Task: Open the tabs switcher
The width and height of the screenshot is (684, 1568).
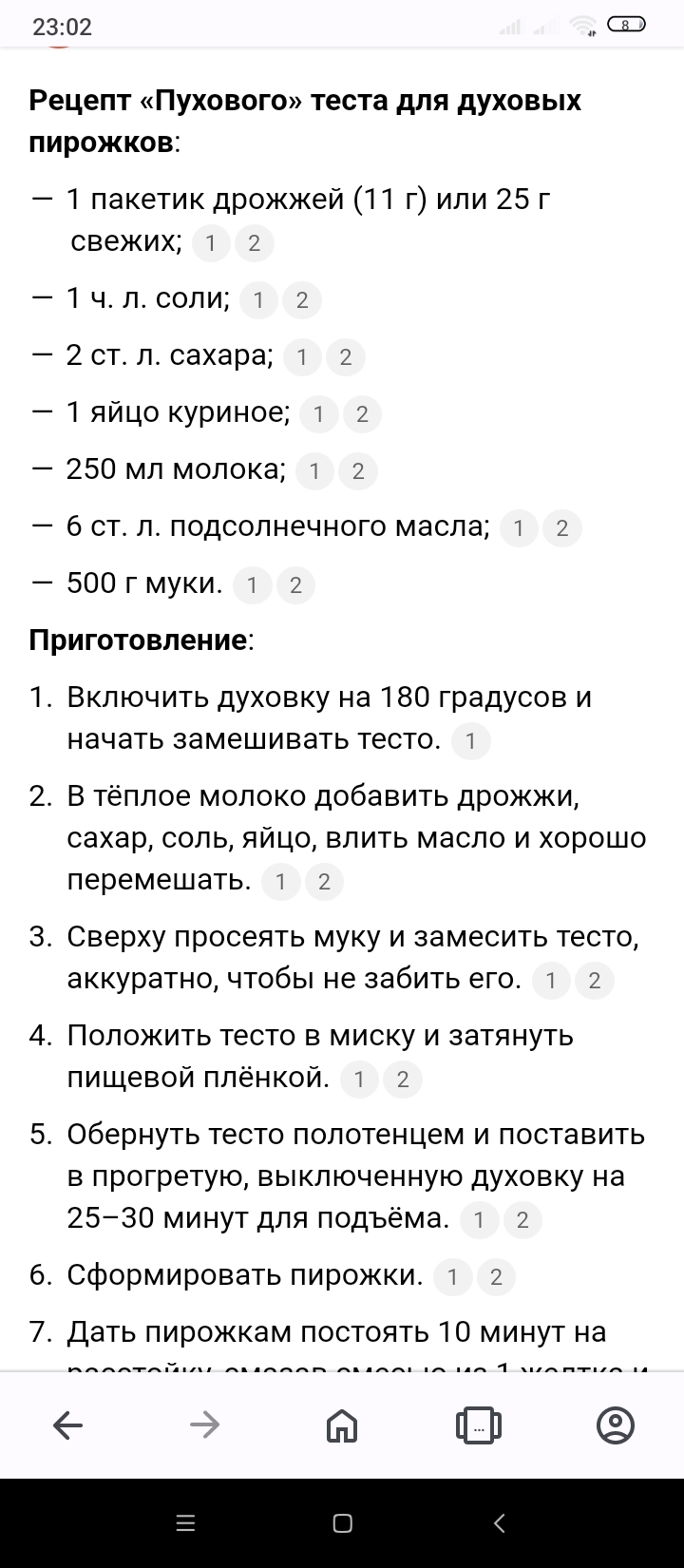Action: pos(478,1425)
